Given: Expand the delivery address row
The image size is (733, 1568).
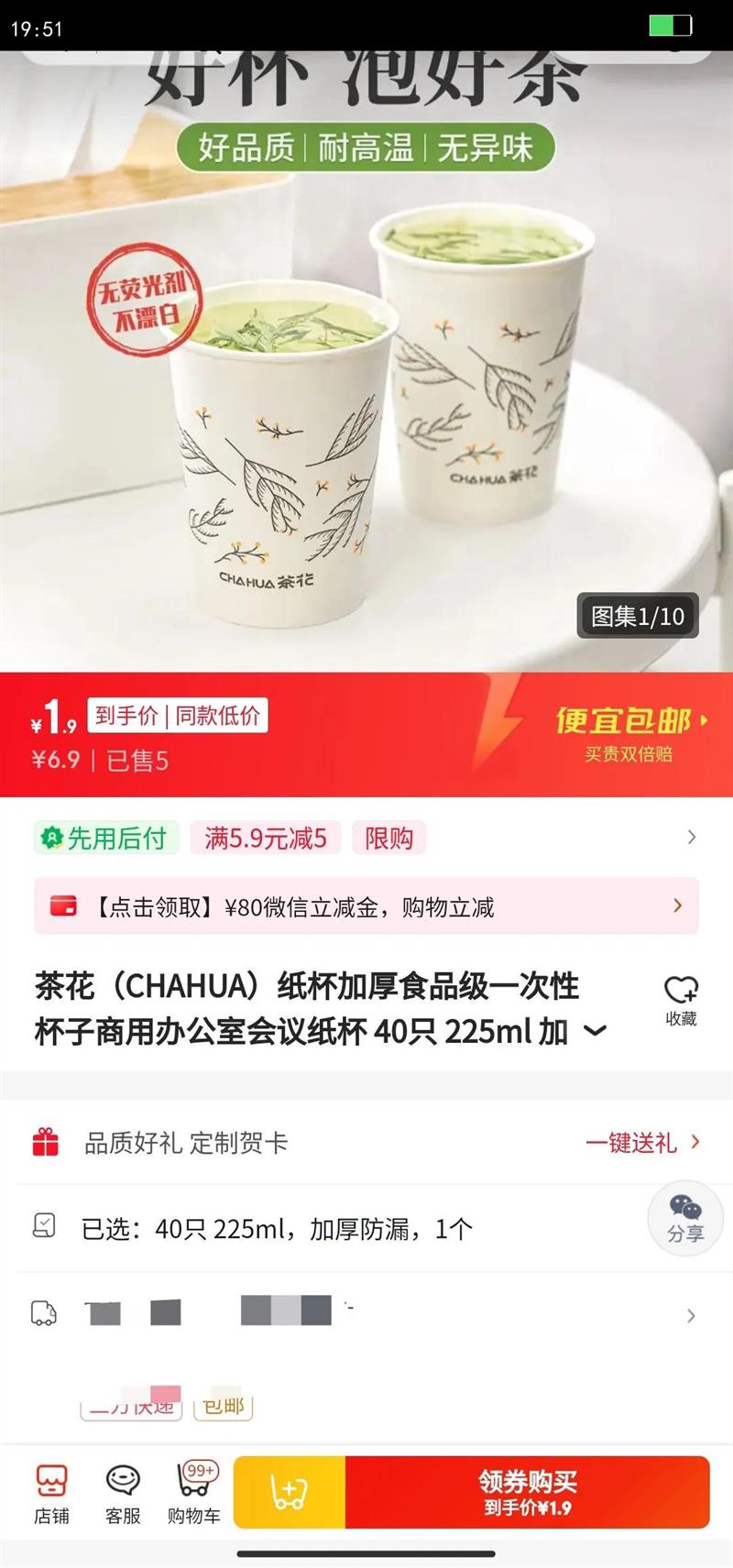Looking at the screenshot, I should pos(693,1314).
